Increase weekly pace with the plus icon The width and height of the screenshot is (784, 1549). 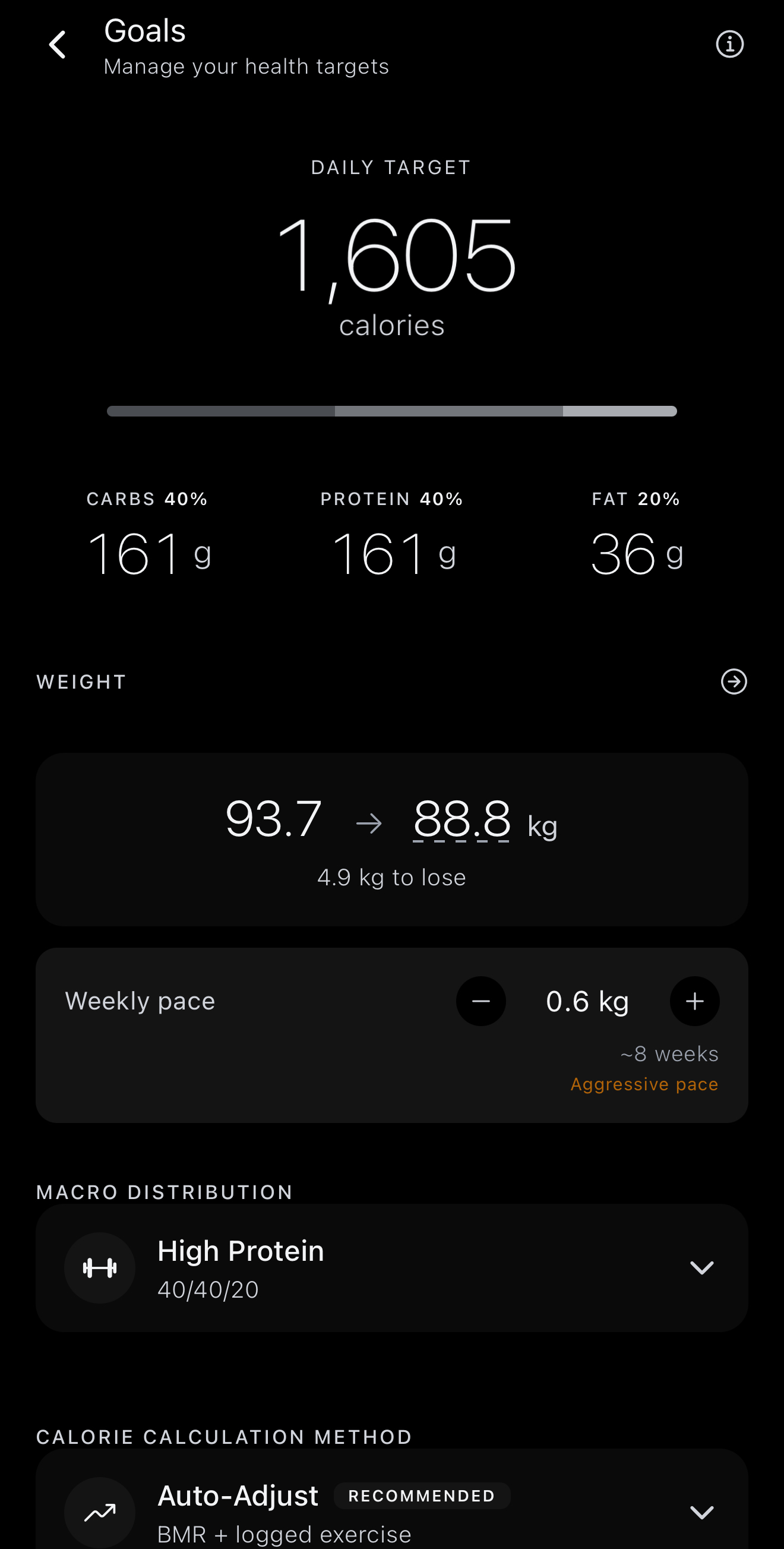coord(694,1001)
